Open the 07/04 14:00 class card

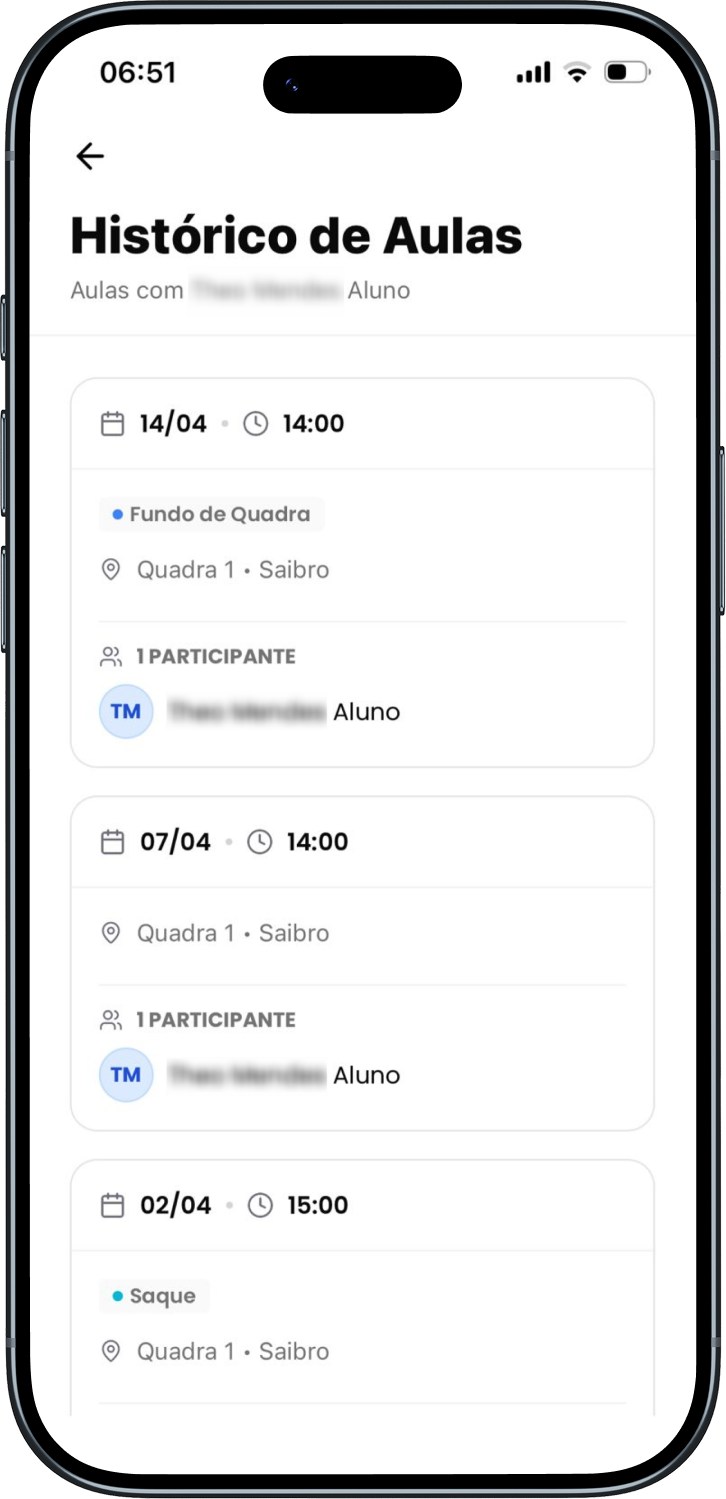click(362, 964)
